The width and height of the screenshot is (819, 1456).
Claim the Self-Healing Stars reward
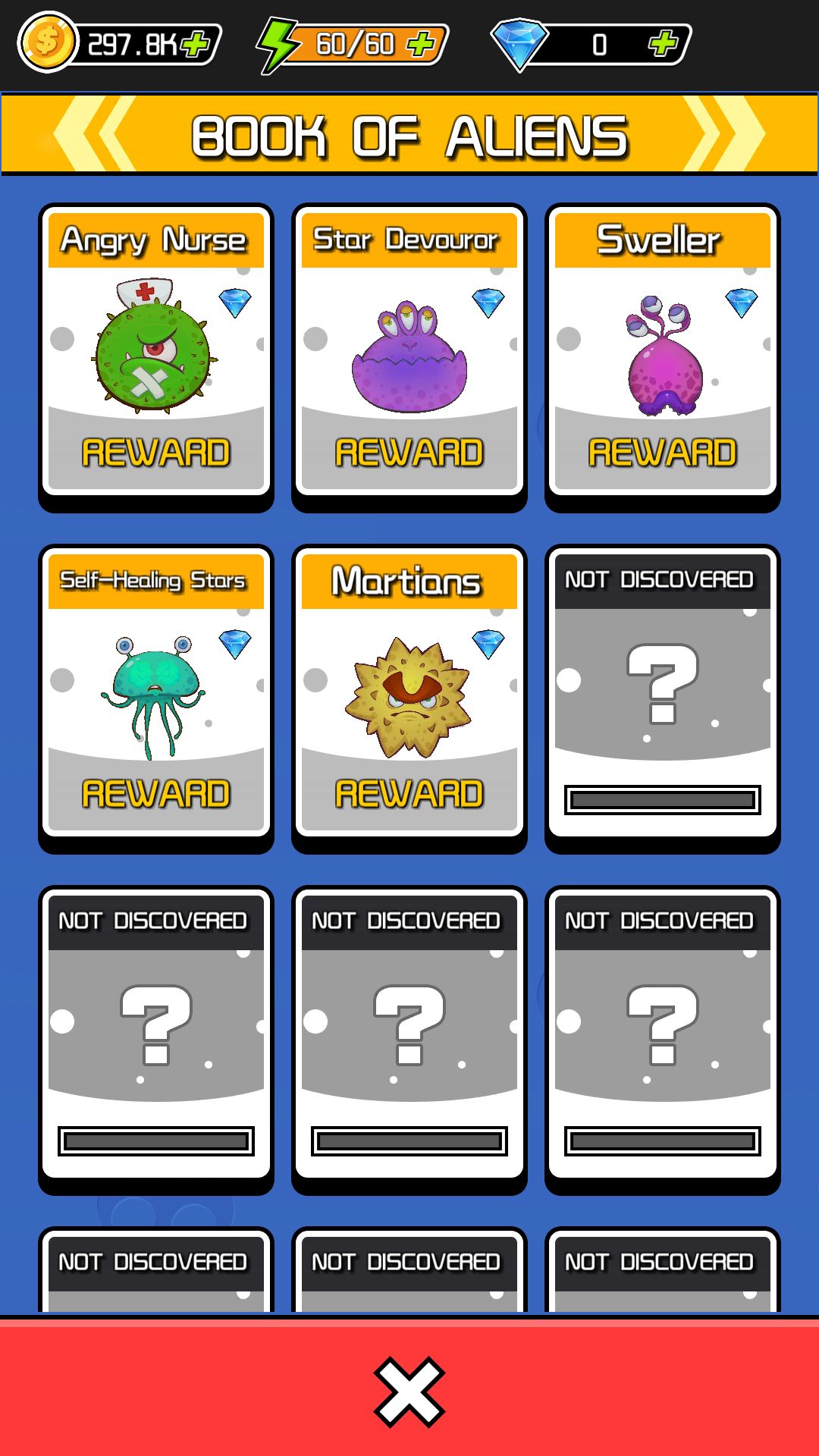(155, 794)
